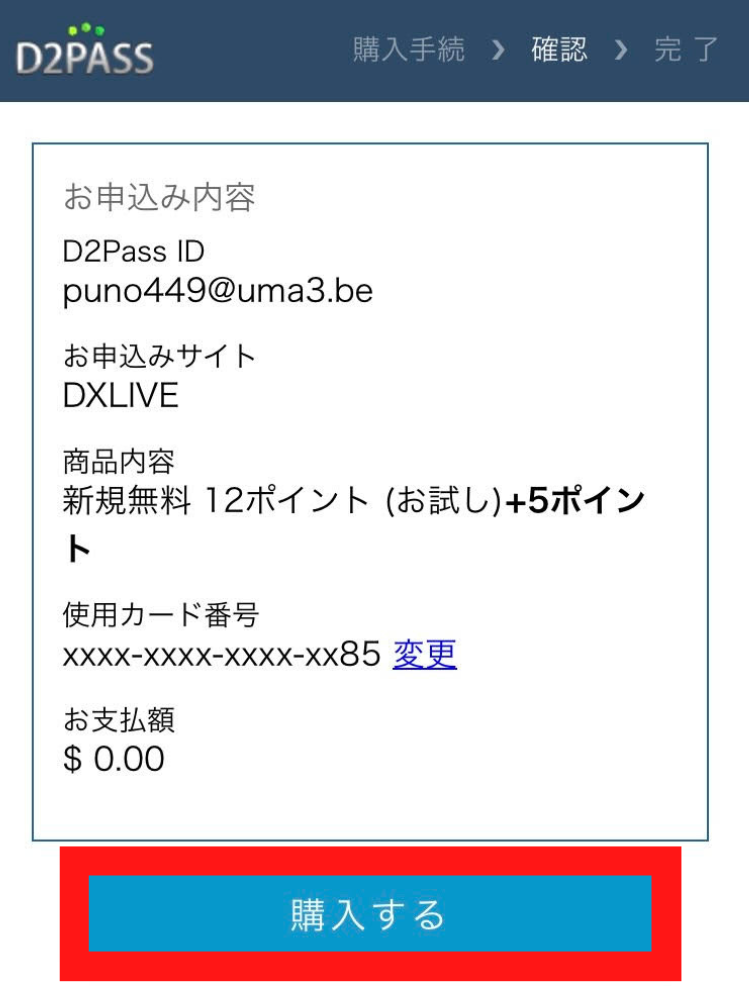
Task: Tap the 購入する purchase button
Action: click(369, 914)
